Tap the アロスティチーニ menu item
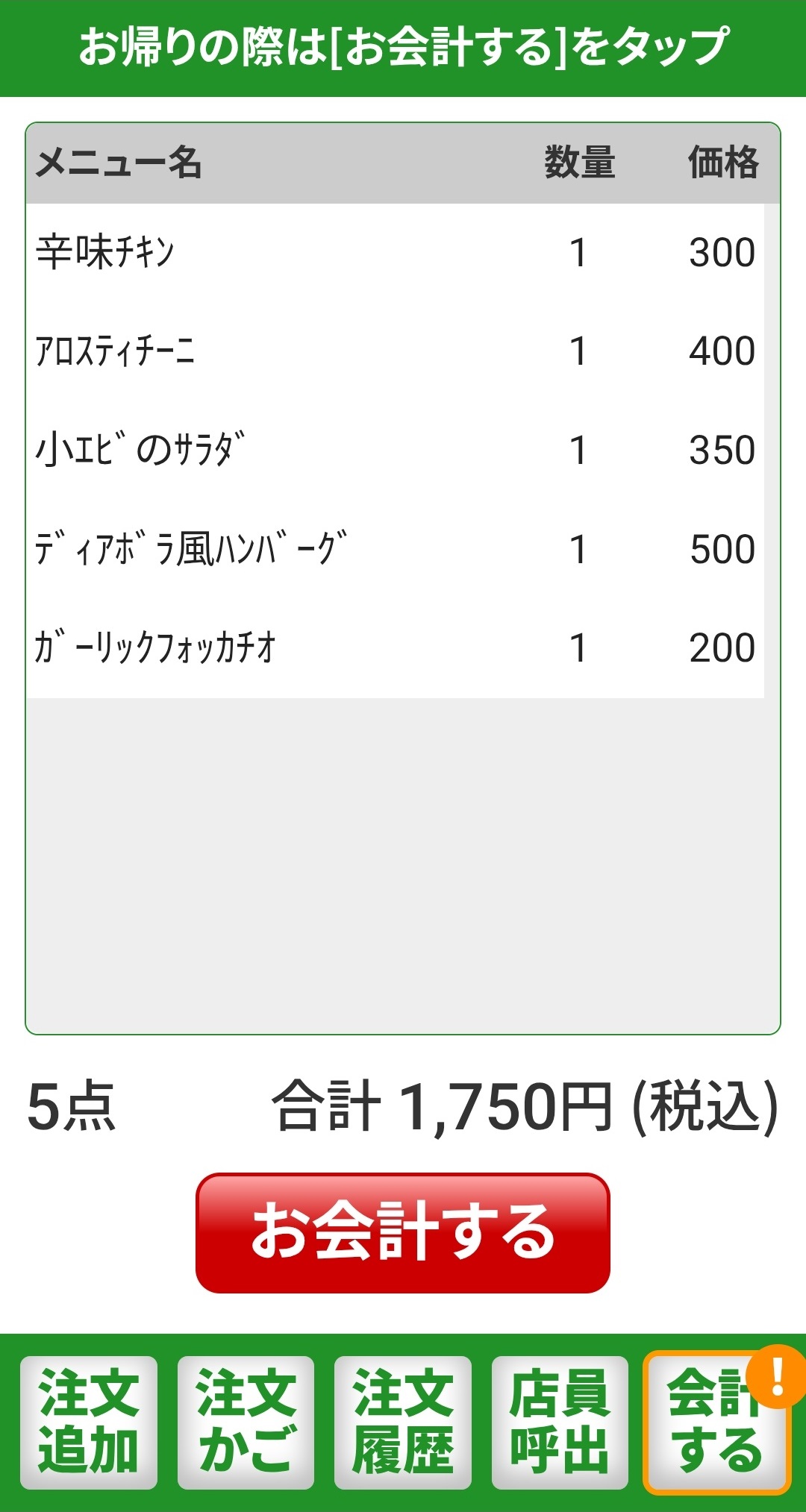806x1512 pixels. (x=299, y=351)
